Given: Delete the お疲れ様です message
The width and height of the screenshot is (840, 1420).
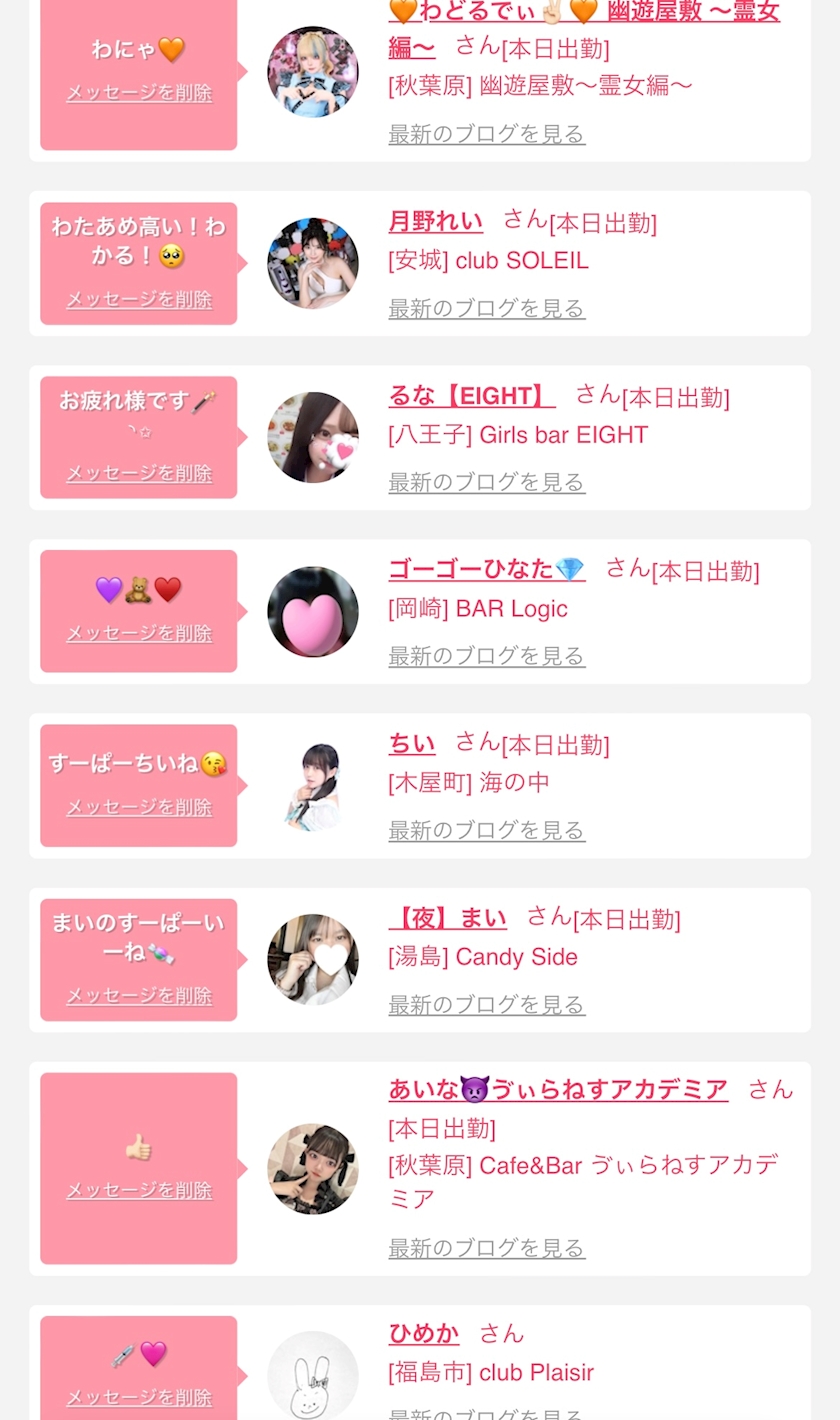Looking at the screenshot, I should (x=139, y=473).
